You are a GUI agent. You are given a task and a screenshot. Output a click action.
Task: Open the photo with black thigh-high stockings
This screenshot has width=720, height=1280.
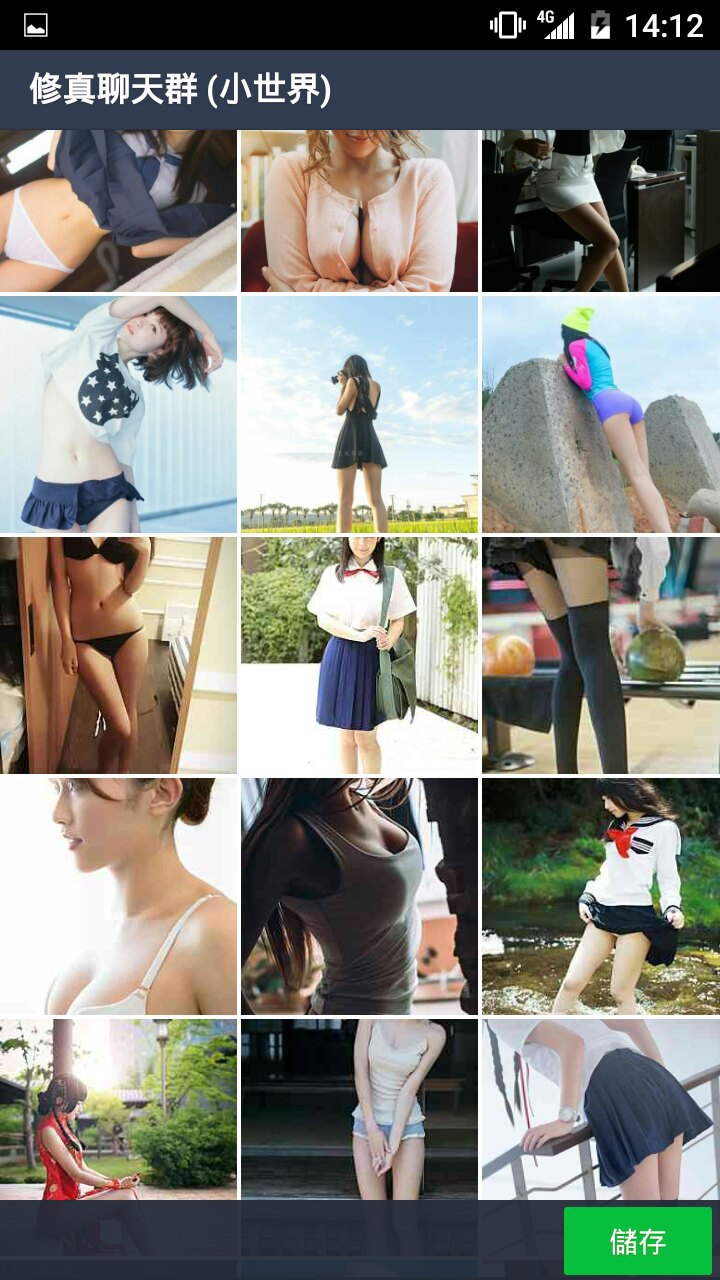coord(600,655)
